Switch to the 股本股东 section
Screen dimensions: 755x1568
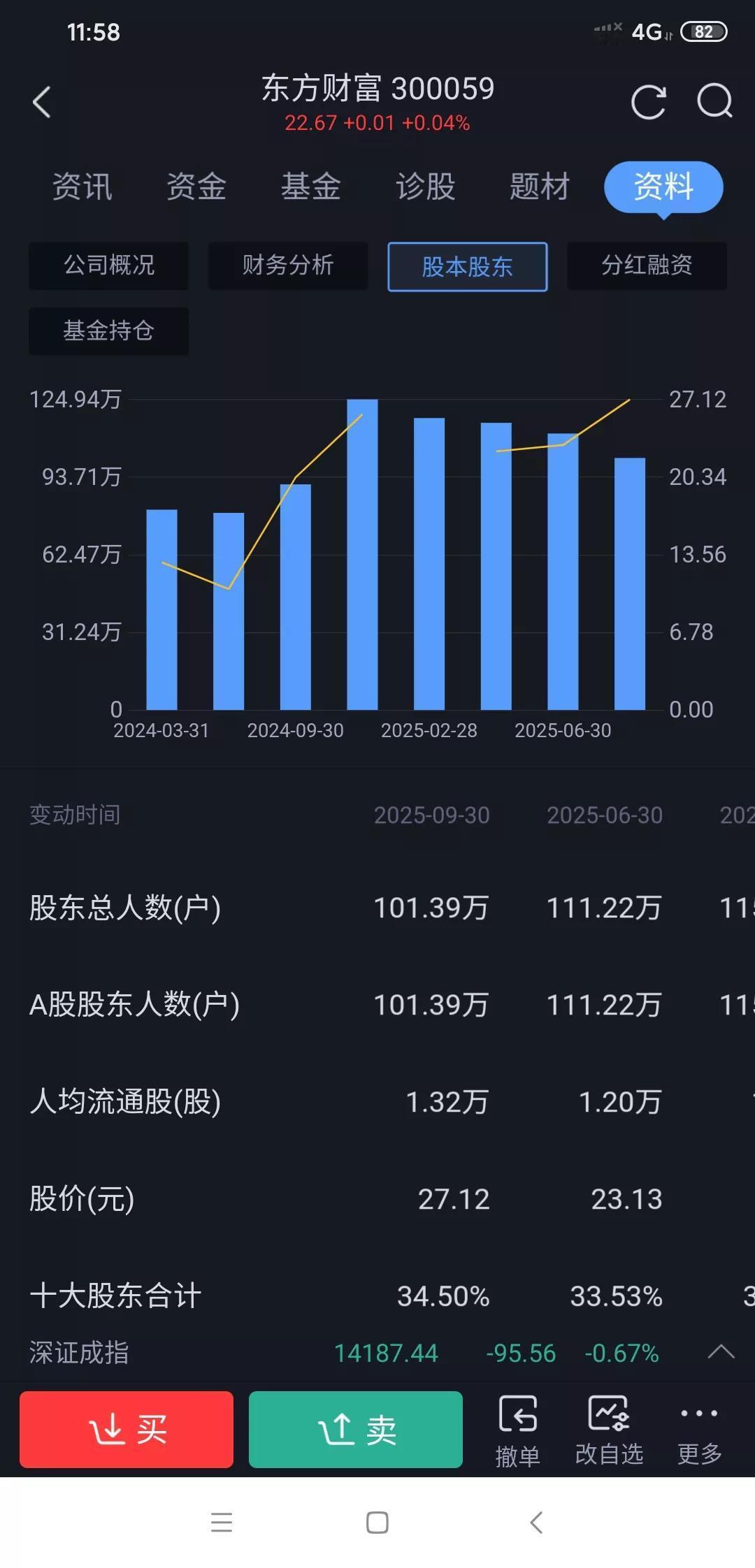click(467, 266)
